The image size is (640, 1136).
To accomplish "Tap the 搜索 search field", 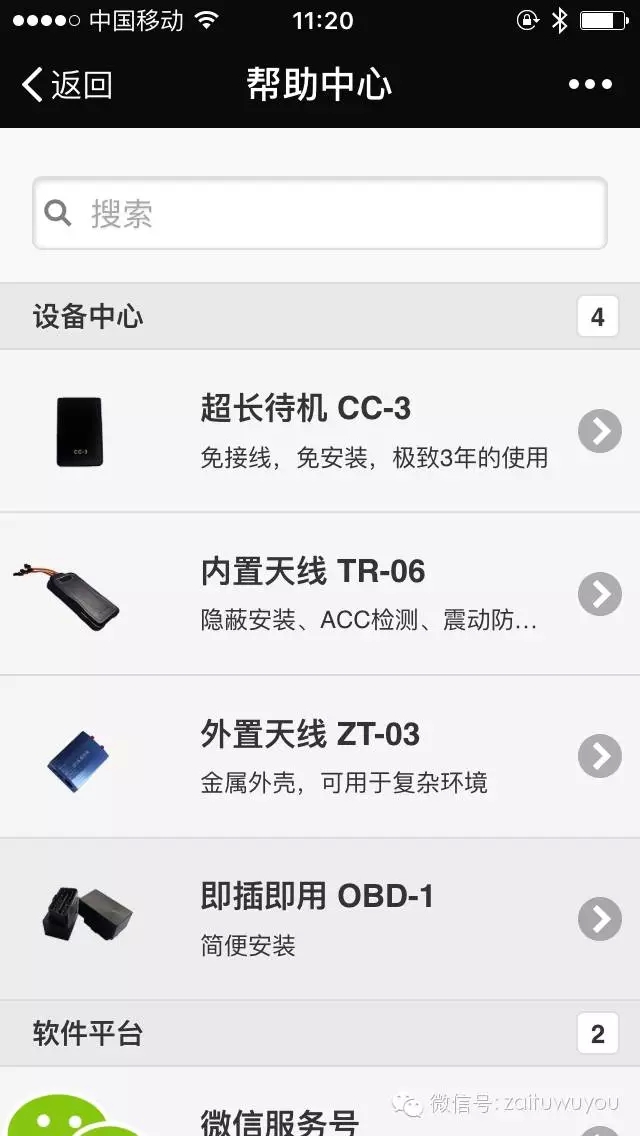I will tap(320, 213).
